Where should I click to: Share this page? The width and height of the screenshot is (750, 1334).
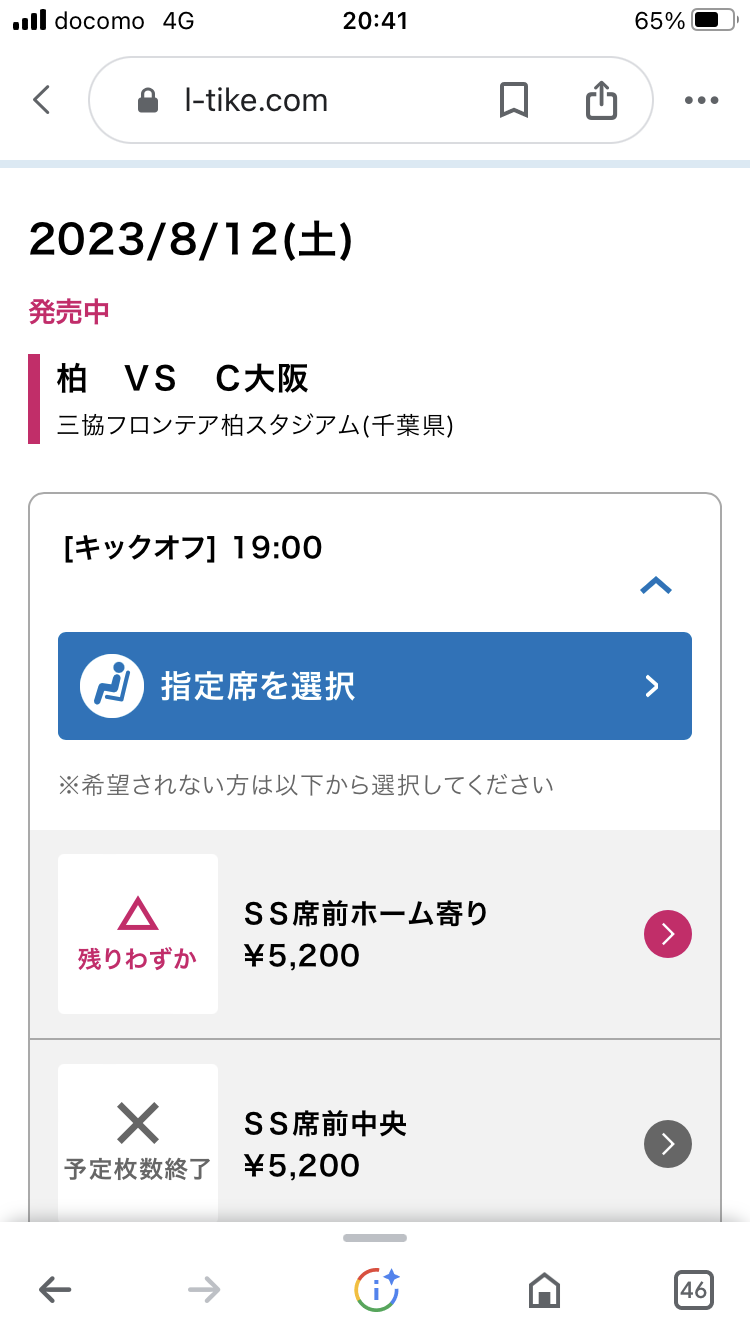tap(601, 99)
